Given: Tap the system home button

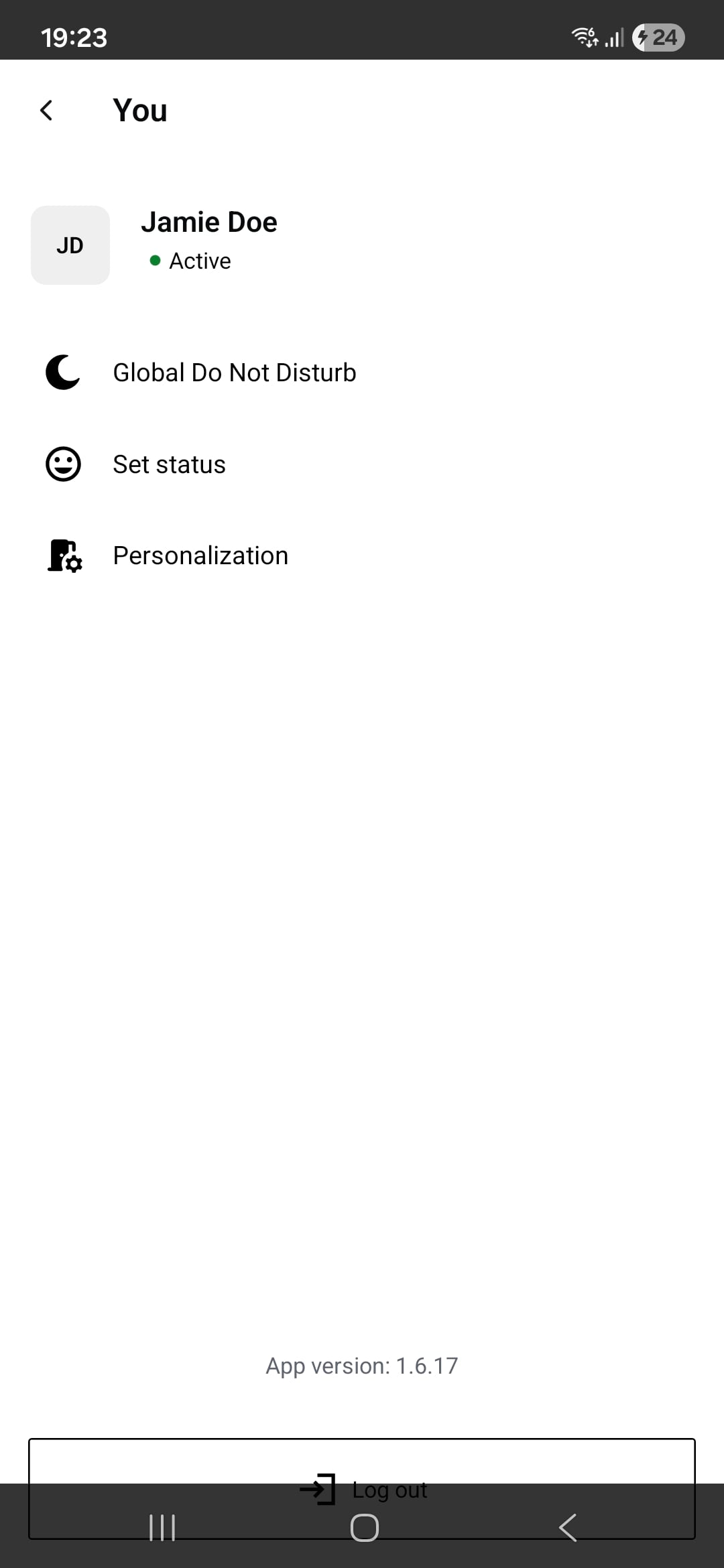Looking at the screenshot, I should coord(364,1528).
